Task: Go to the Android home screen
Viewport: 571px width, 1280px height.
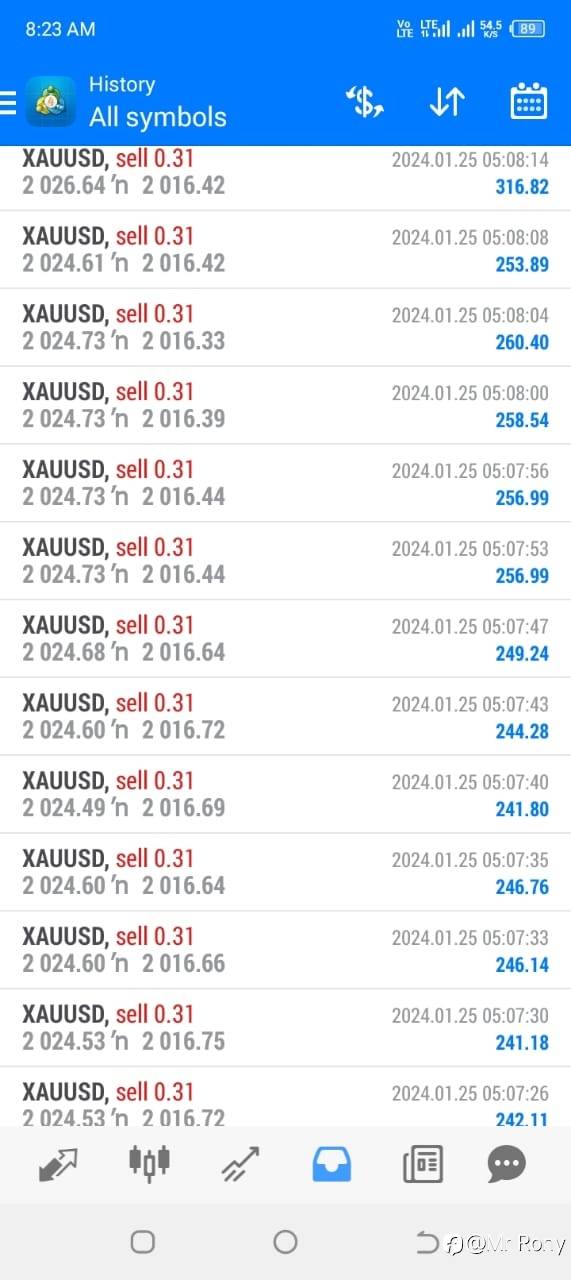Action: tap(285, 1242)
